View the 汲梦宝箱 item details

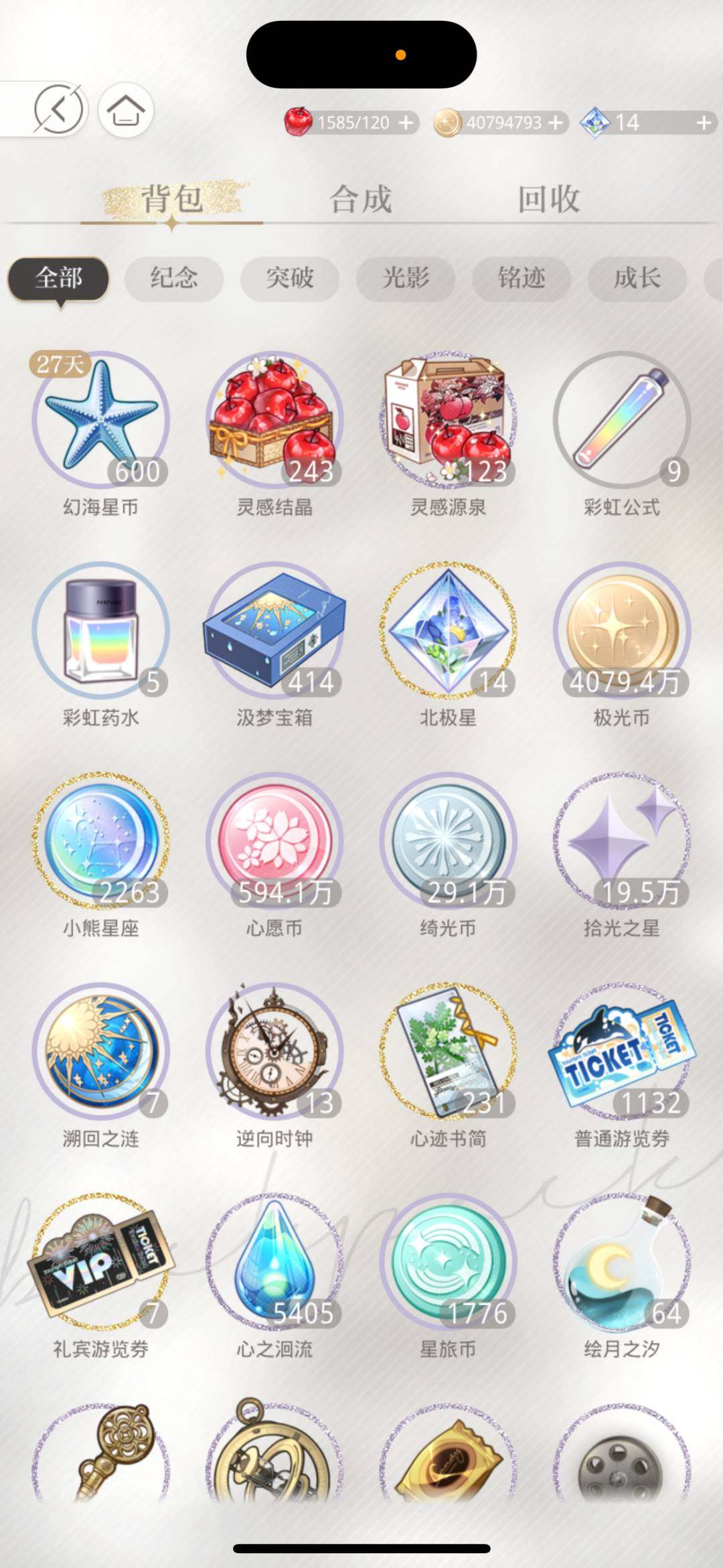click(x=274, y=630)
